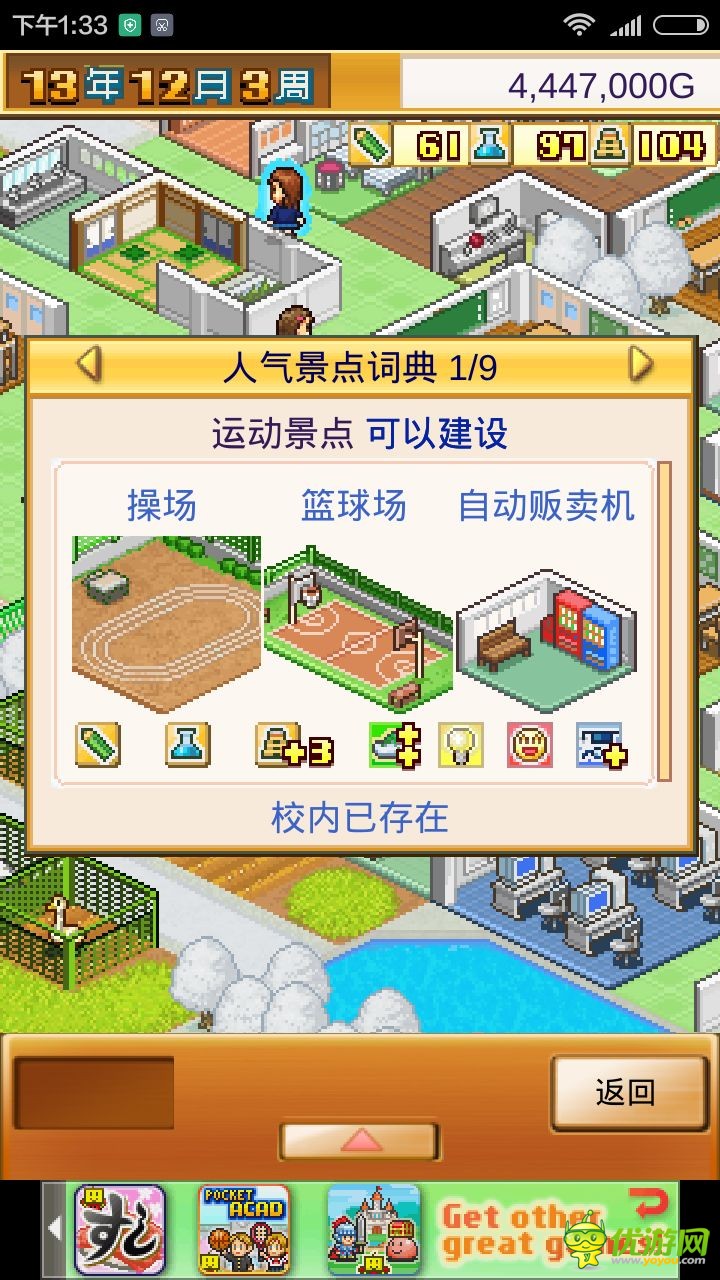Expand the bottom panel with up arrow
720x1280 pixels.
(360, 1140)
